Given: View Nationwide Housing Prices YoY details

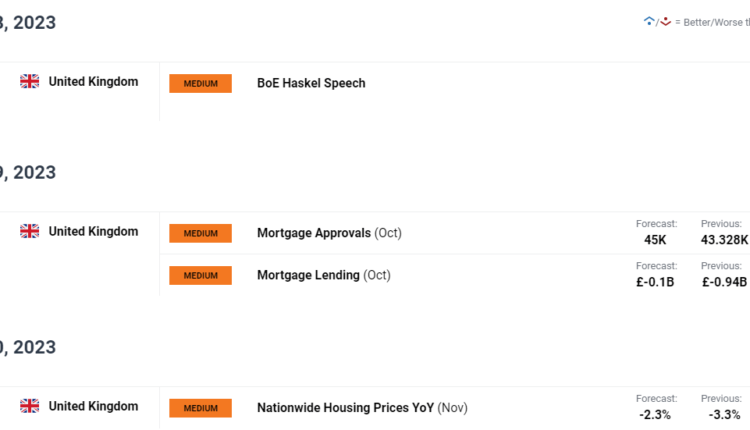Looking at the screenshot, I should click(361, 408).
